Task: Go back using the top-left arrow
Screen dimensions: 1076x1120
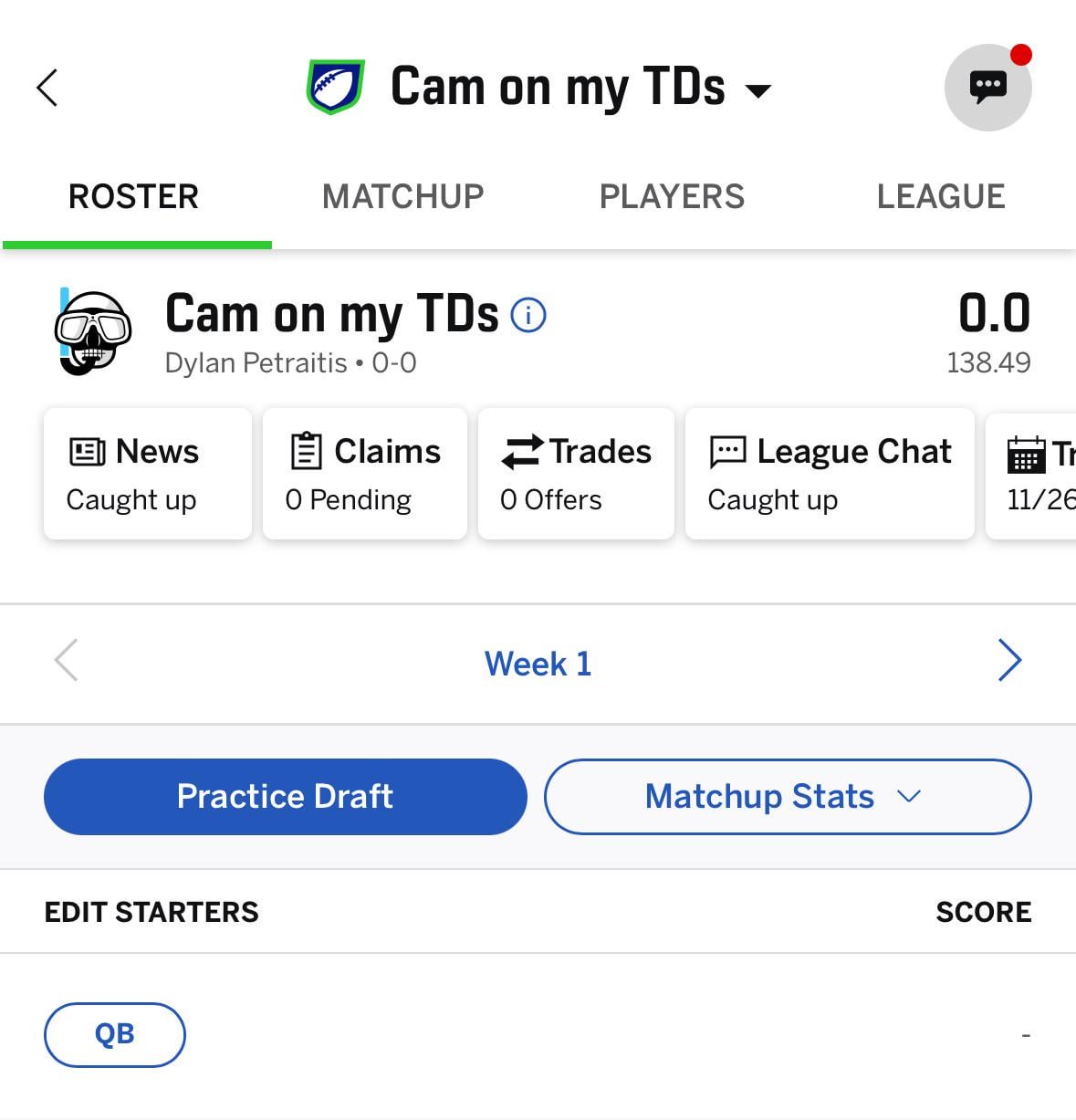Action: (x=47, y=88)
